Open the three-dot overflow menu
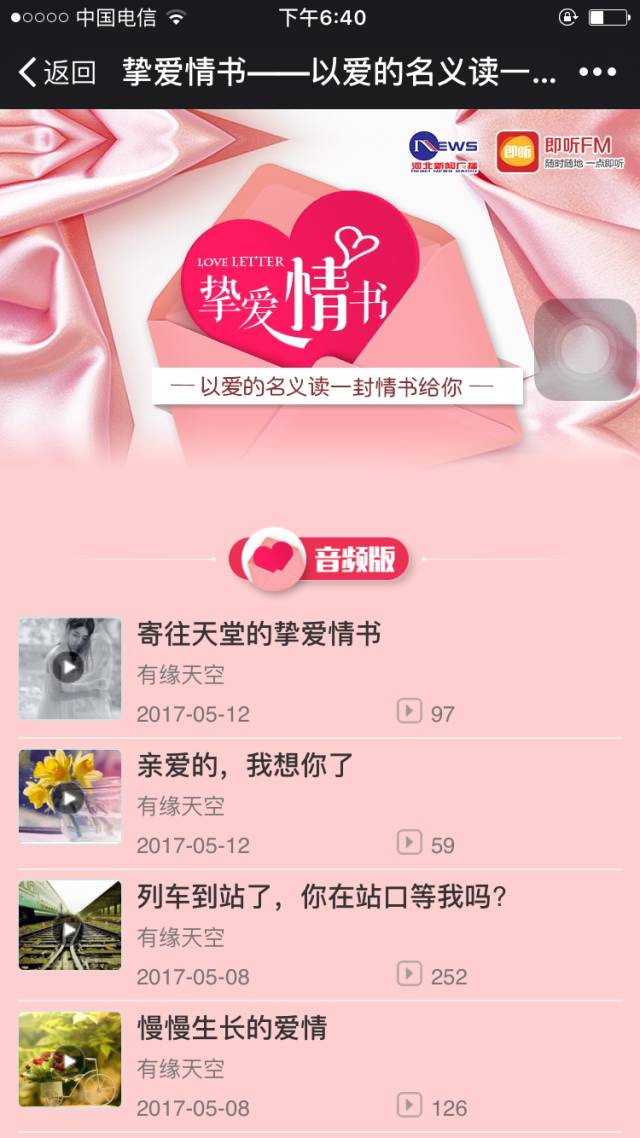 597,72
